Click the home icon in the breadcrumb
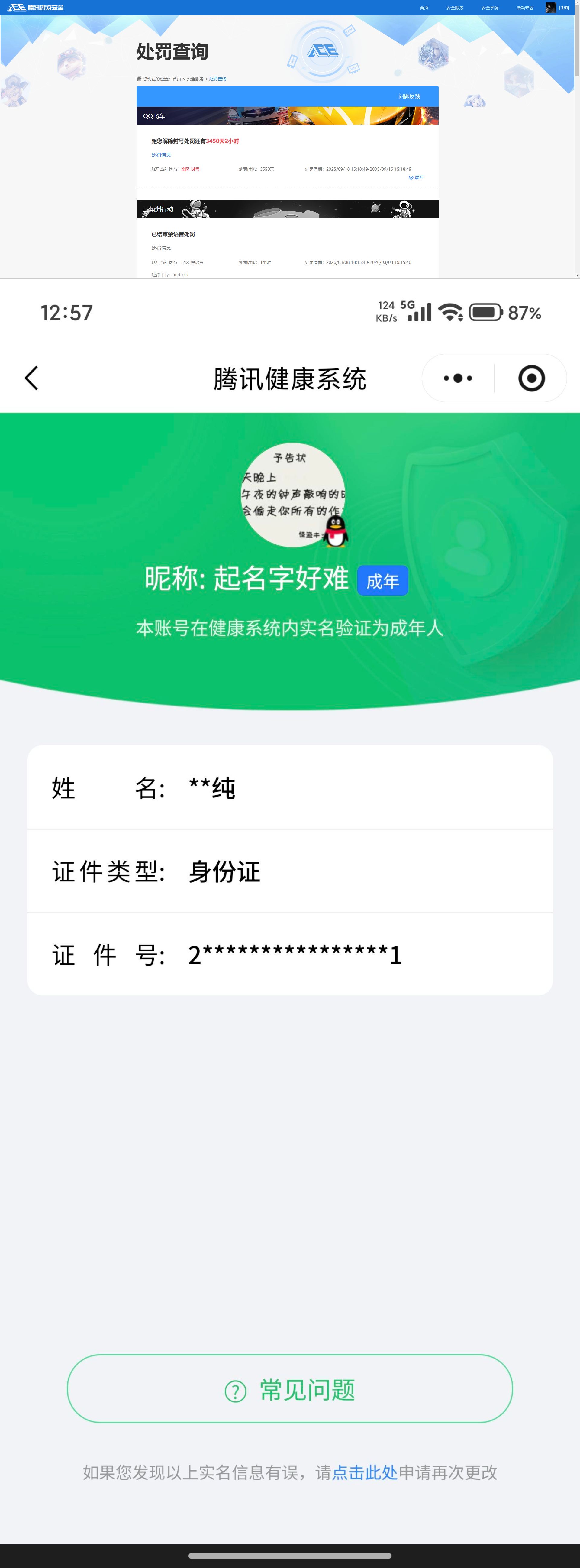The height and width of the screenshot is (1568, 580). pos(139,78)
